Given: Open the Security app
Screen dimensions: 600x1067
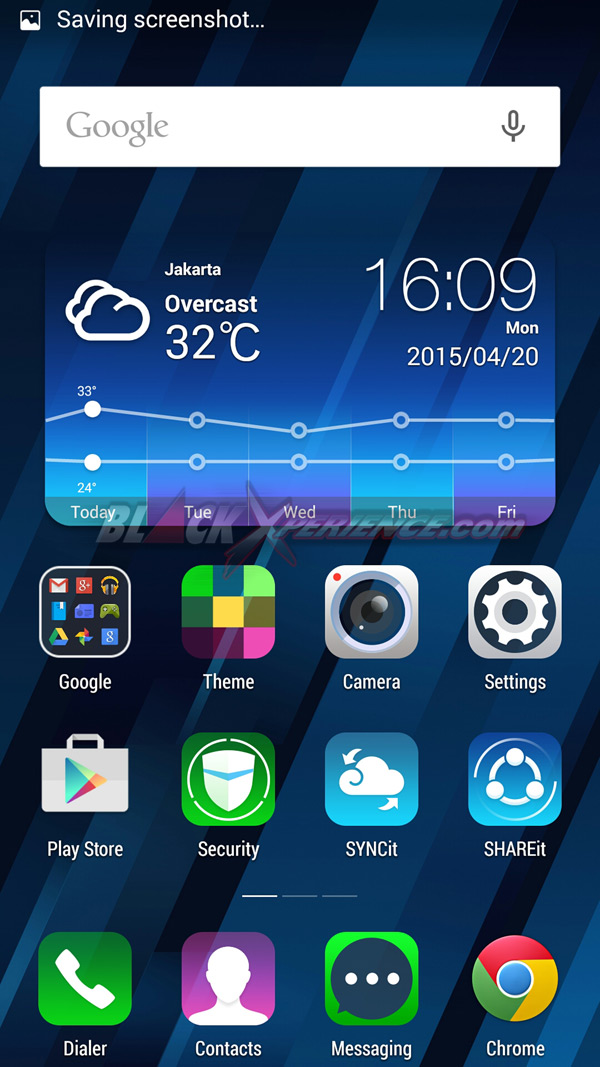Looking at the screenshot, I should [228, 779].
